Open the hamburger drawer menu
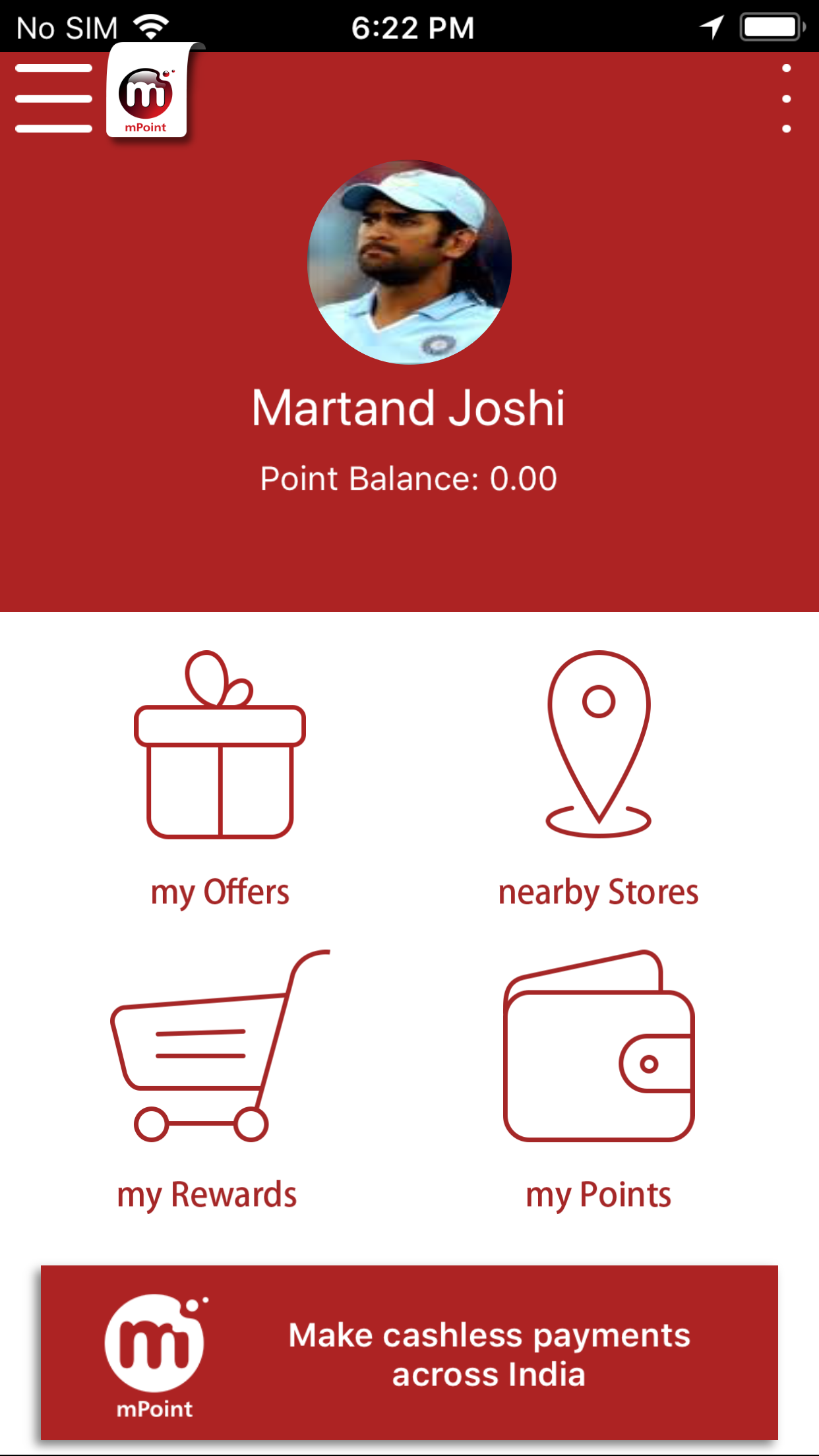The height and width of the screenshot is (1456, 819). tap(53, 98)
